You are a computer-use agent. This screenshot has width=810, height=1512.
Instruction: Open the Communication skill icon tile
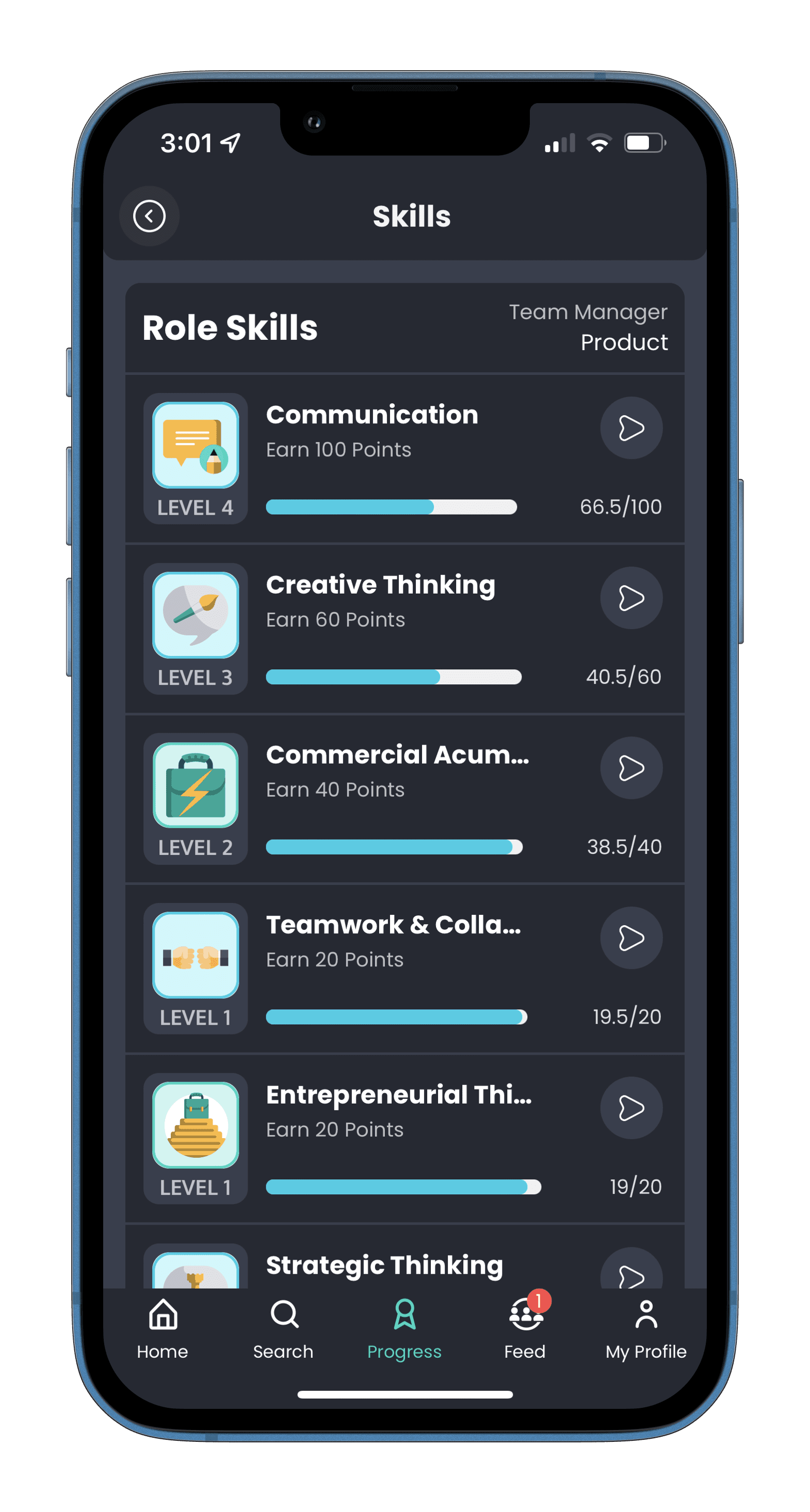pyautogui.click(x=196, y=445)
